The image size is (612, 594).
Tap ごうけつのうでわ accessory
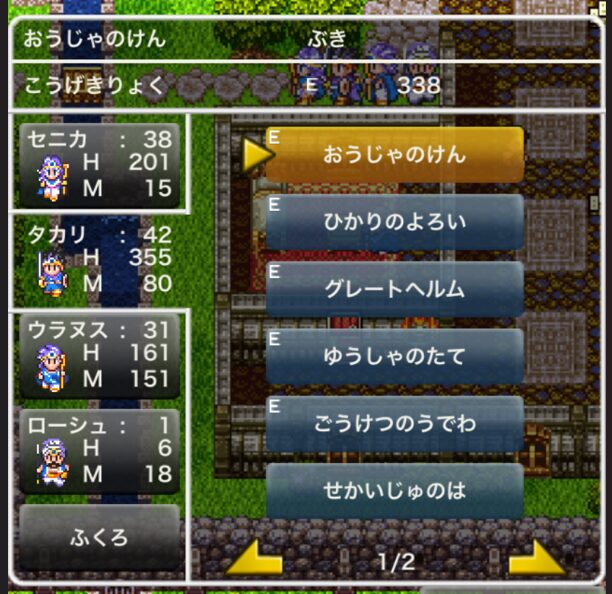394,424
